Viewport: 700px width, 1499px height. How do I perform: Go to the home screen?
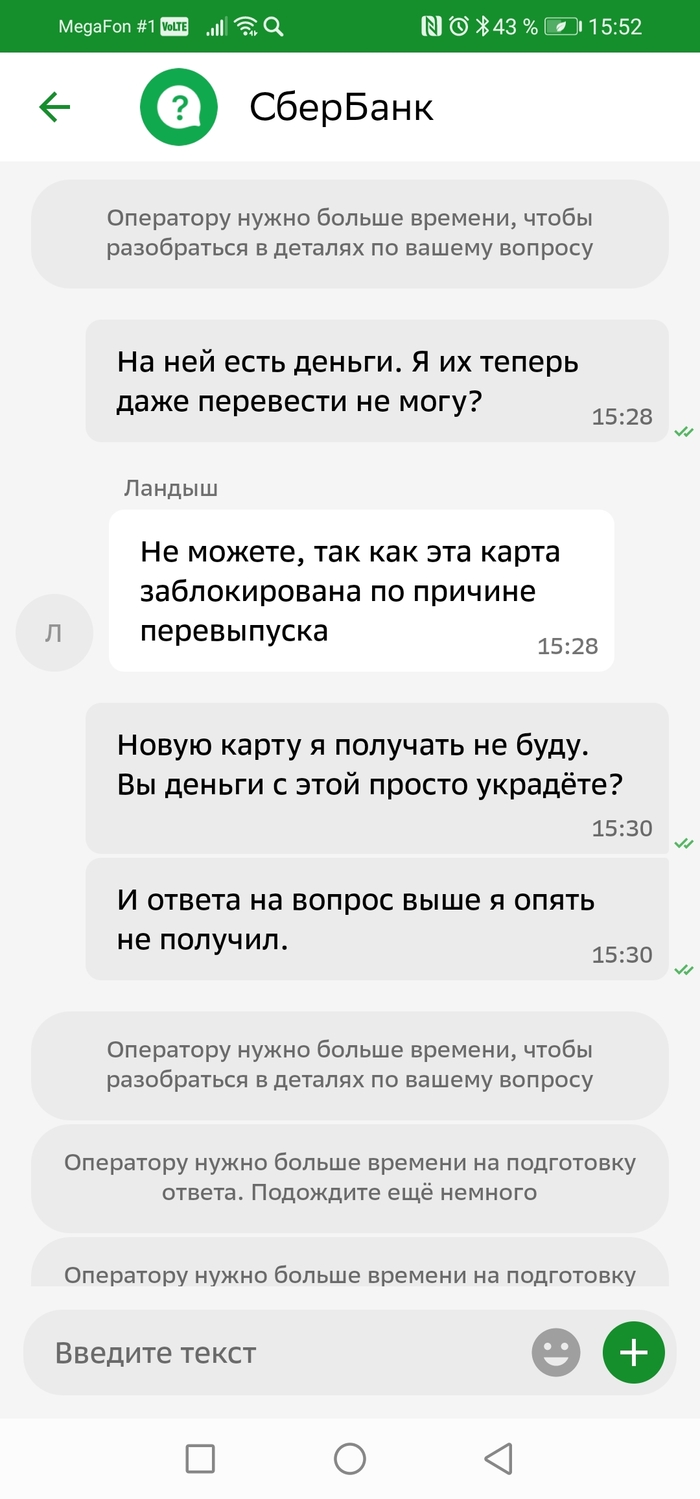[350, 1458]
